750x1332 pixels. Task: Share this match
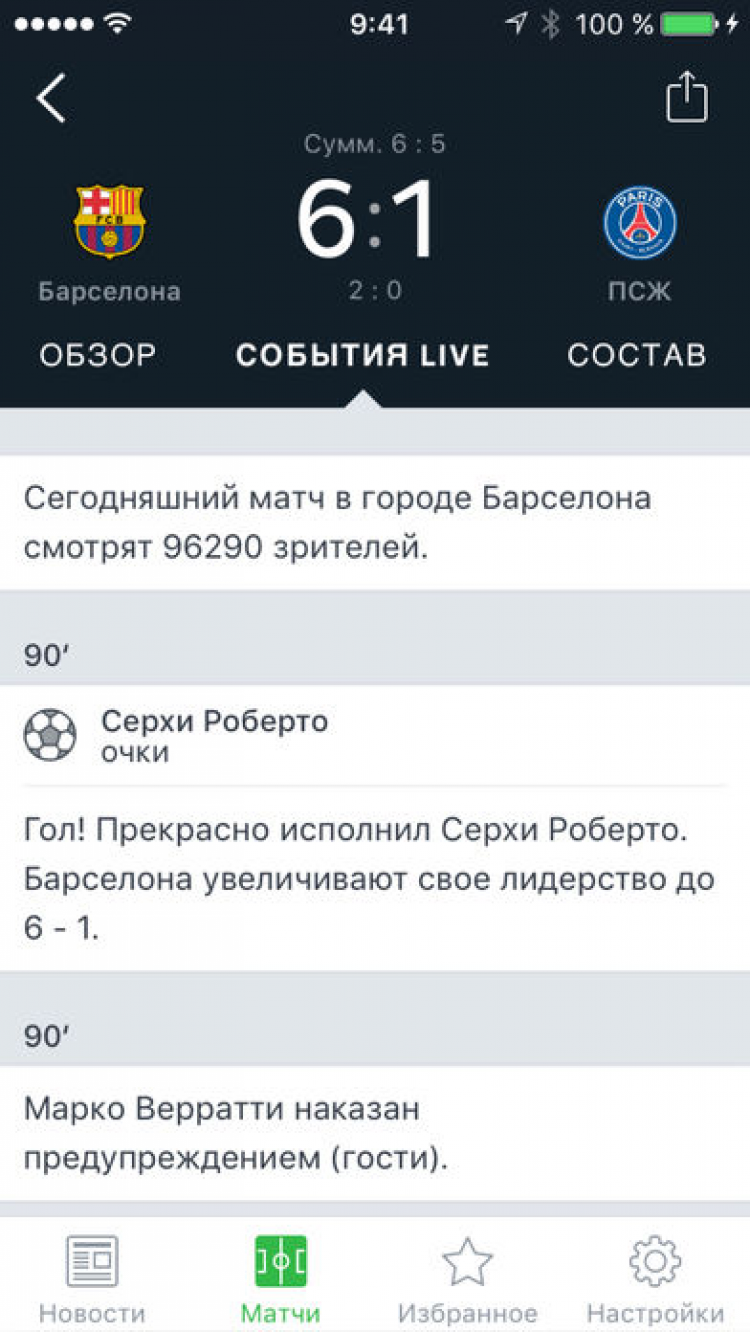(687, 99)
